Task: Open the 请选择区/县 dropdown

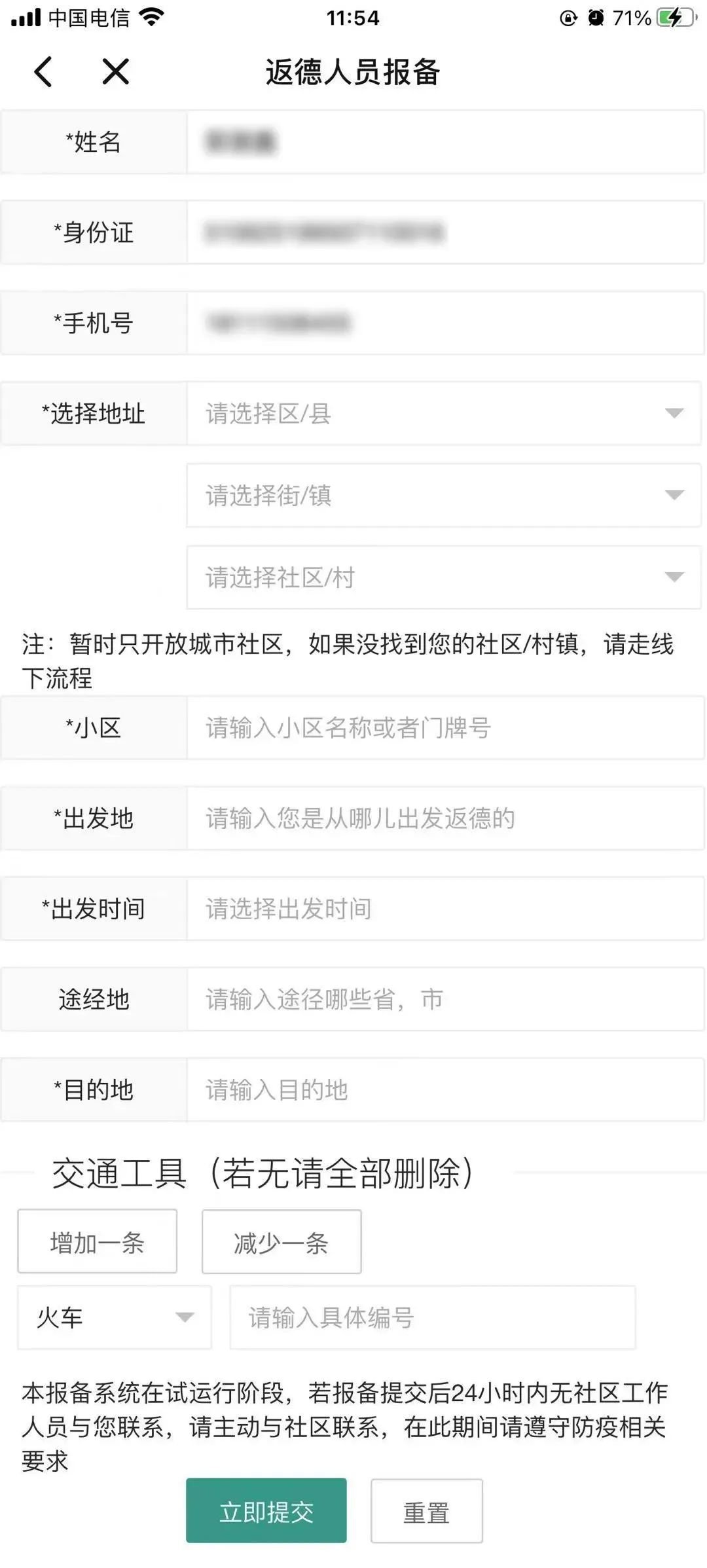Action: click(444, 414)
